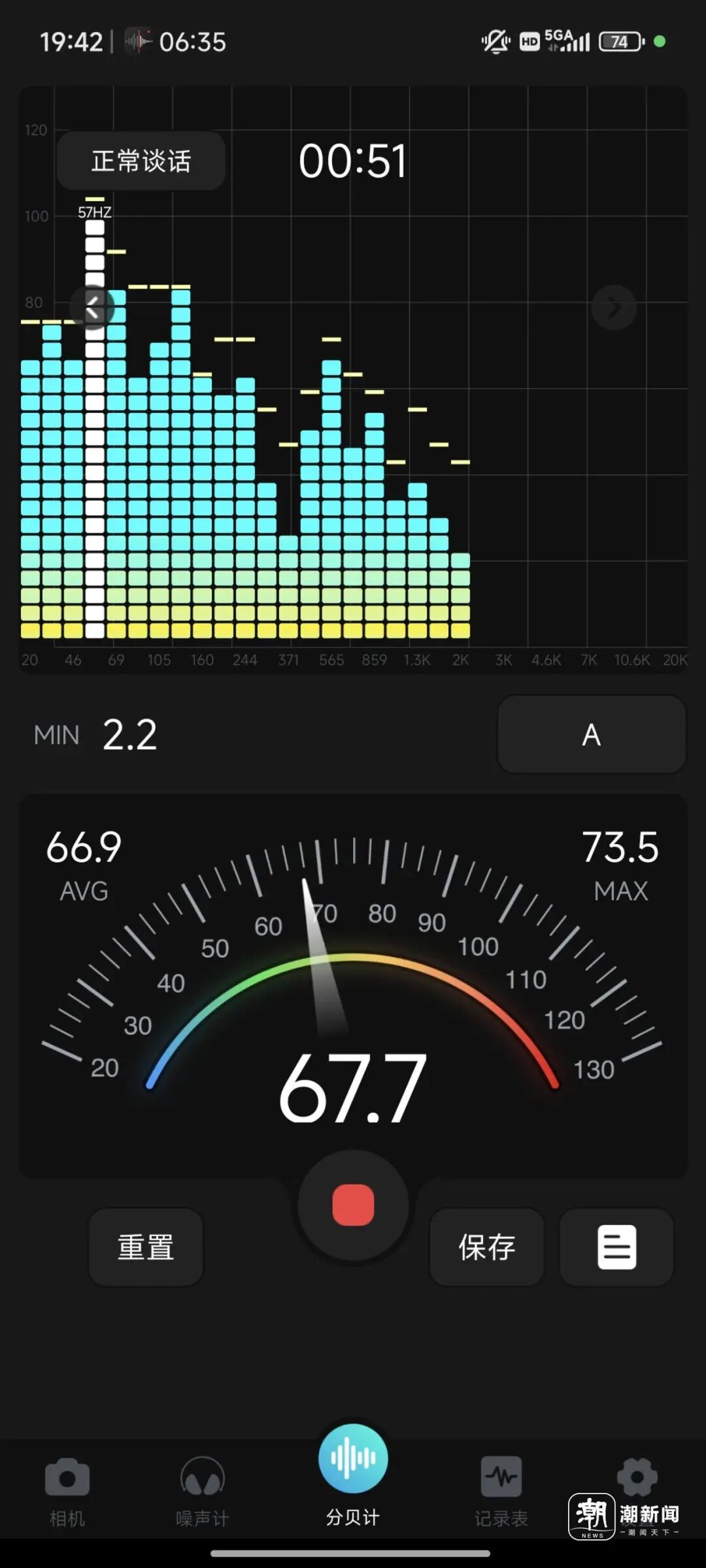Show next spectrum with right arrow
The width and height of the screenshot is (706, 1568).
click(613, 307)
